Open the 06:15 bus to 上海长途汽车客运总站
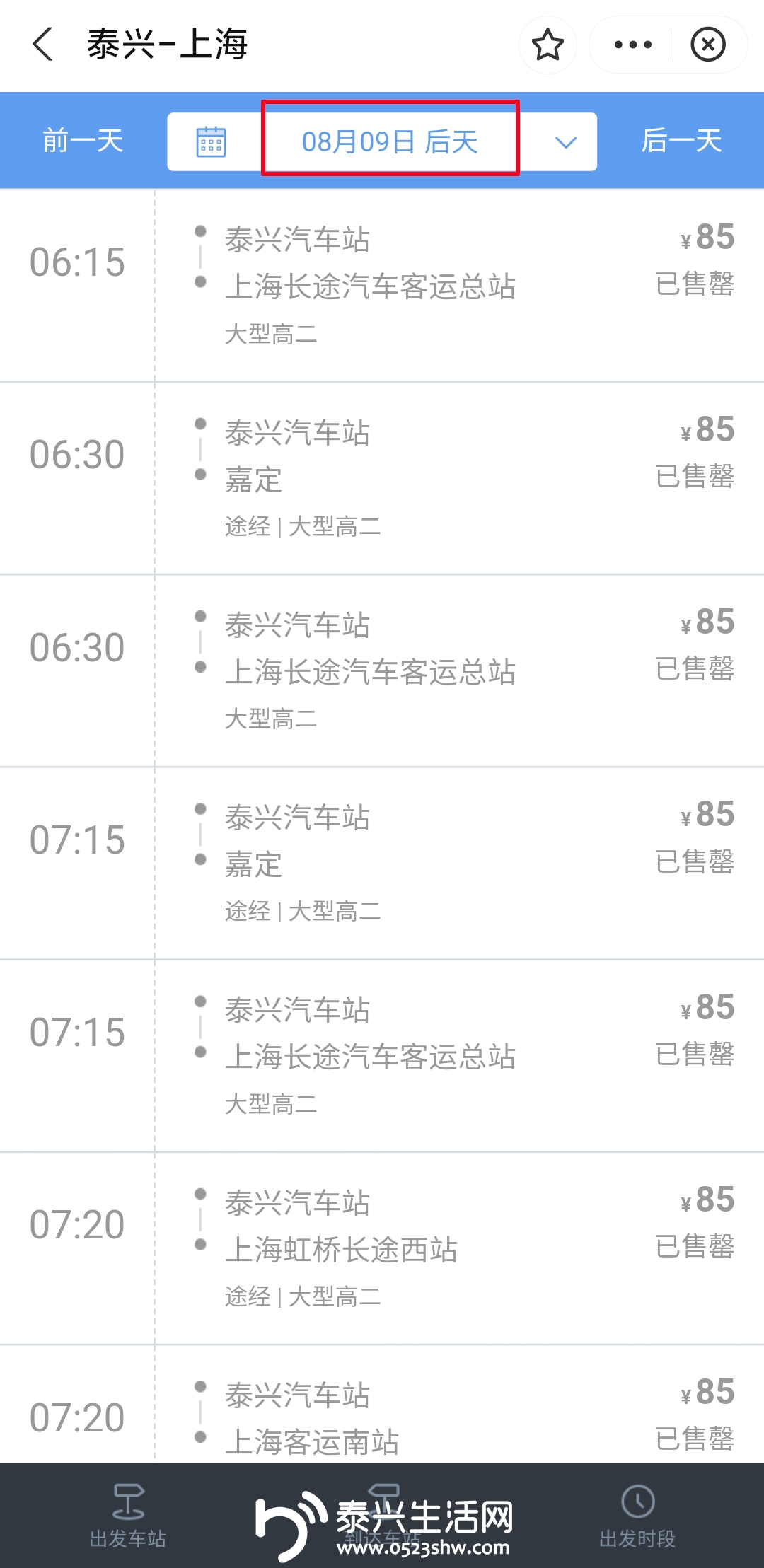The image size is (764, 1568). pos(382,285)
